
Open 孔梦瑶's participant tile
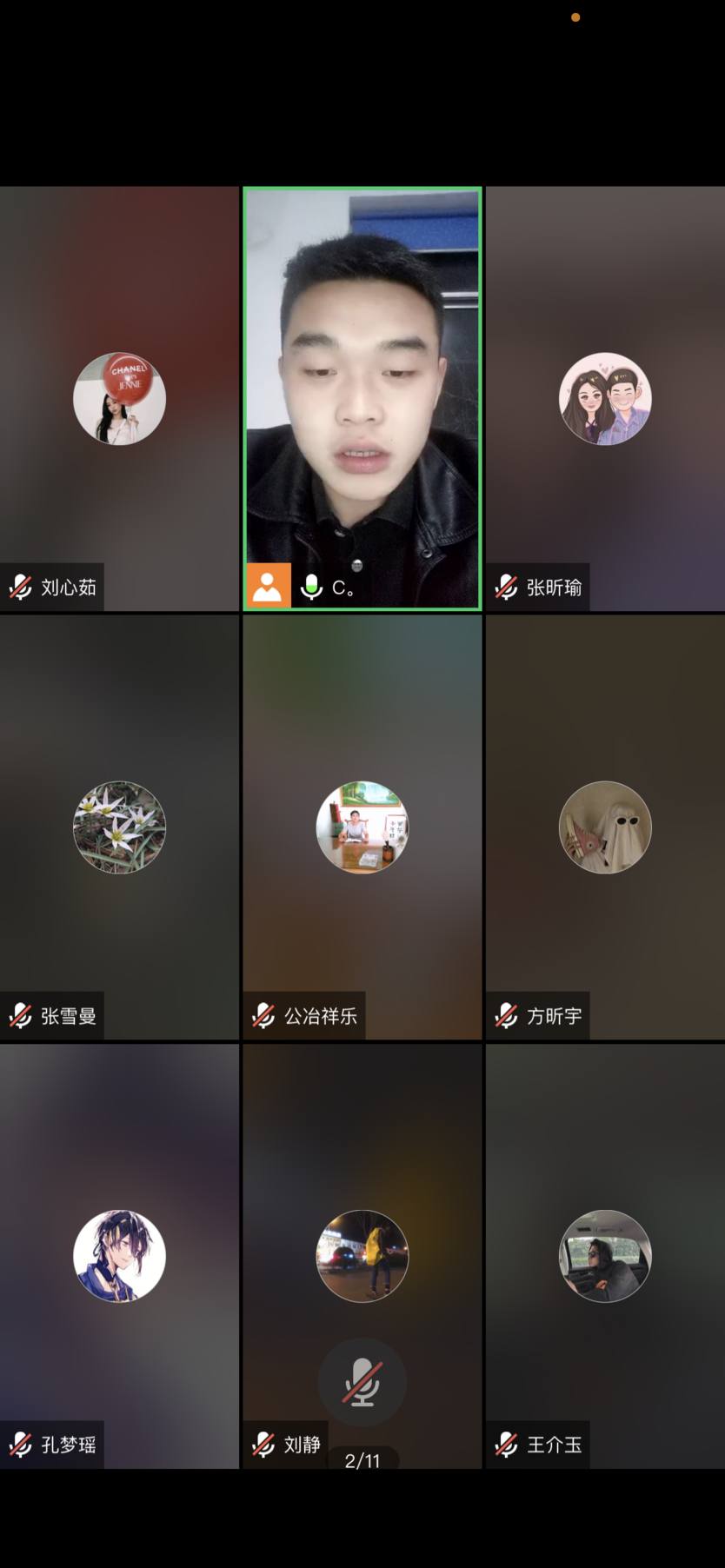pos(119,1256)
